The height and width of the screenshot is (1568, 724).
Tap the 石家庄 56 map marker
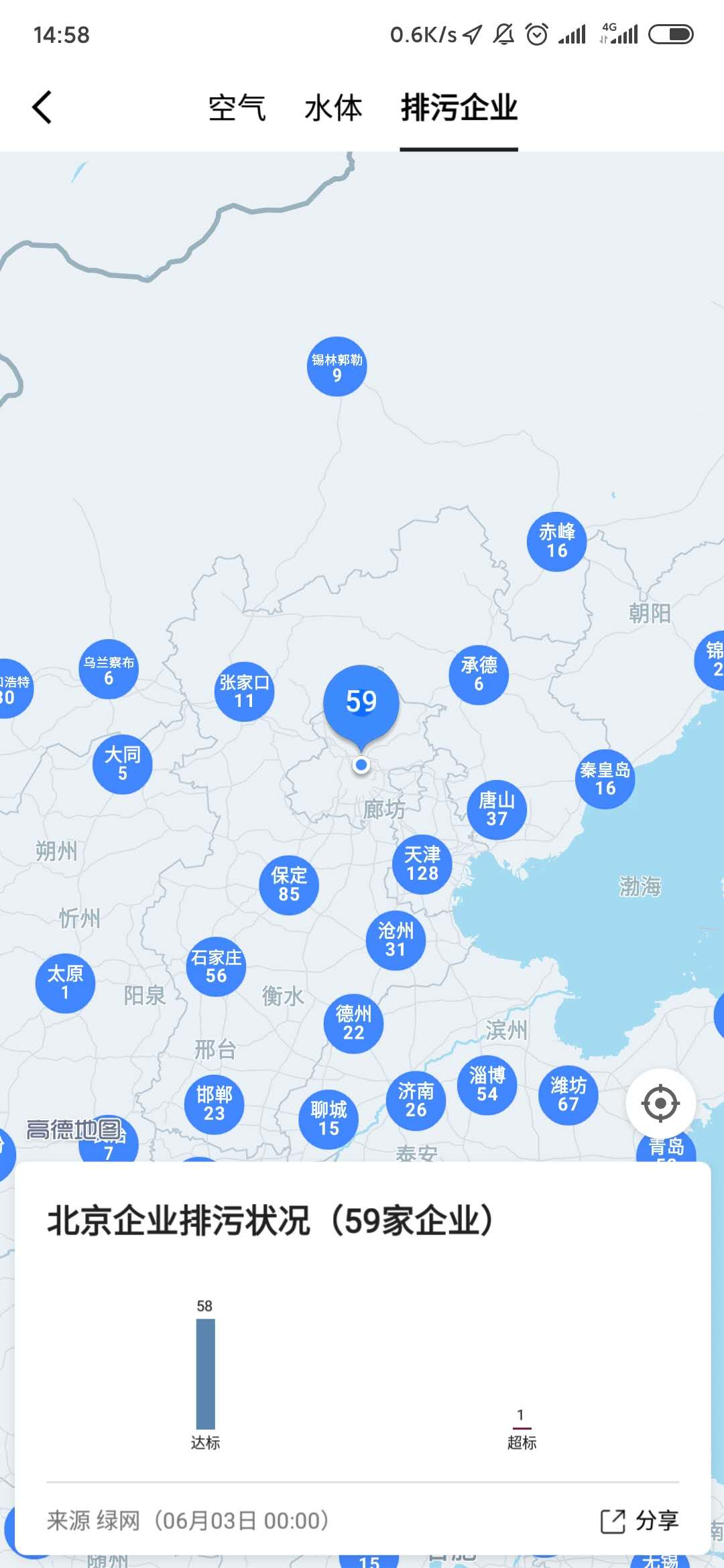tap(216, 966)
